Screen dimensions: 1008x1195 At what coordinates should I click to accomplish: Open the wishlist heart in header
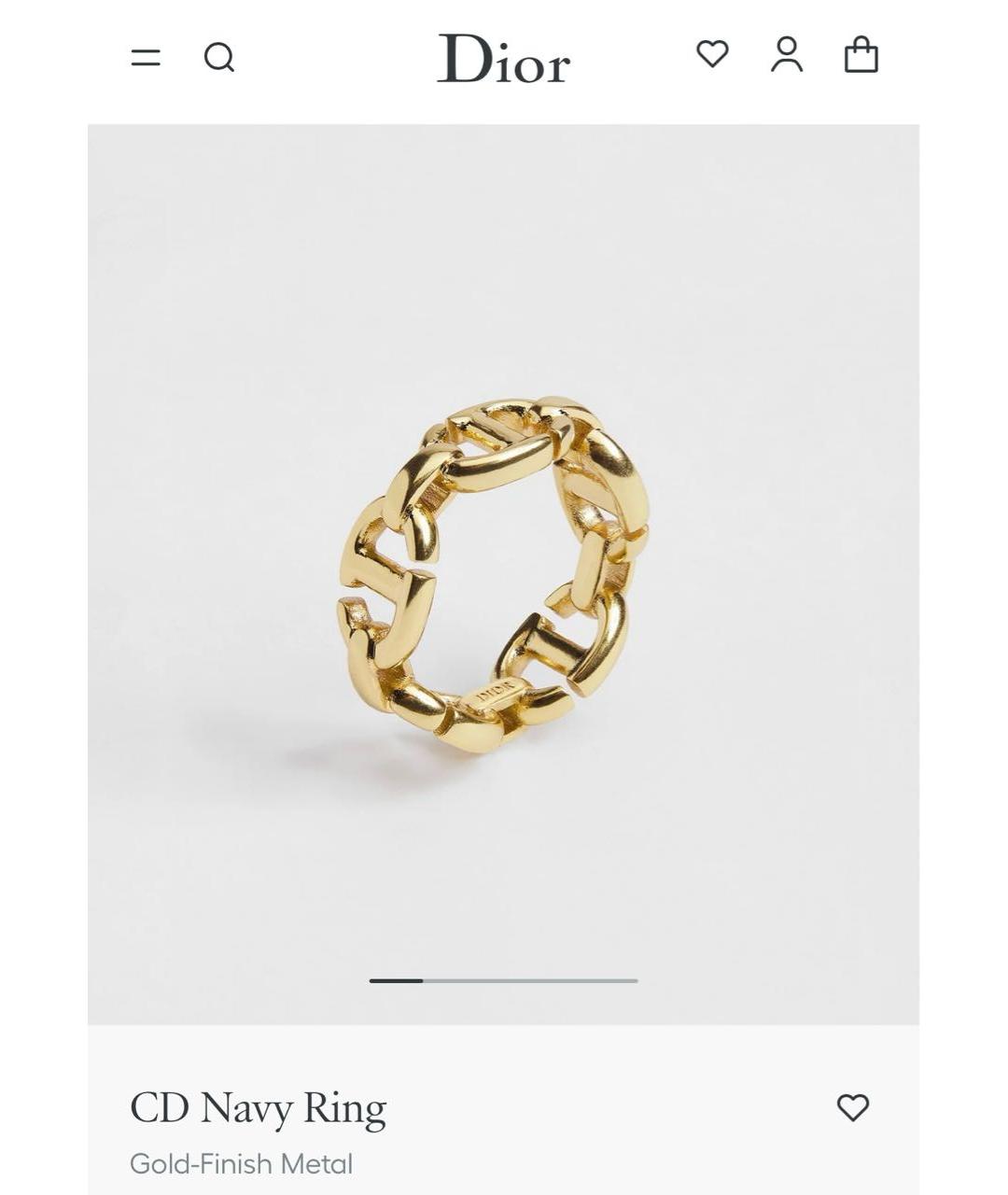point(712,54)
